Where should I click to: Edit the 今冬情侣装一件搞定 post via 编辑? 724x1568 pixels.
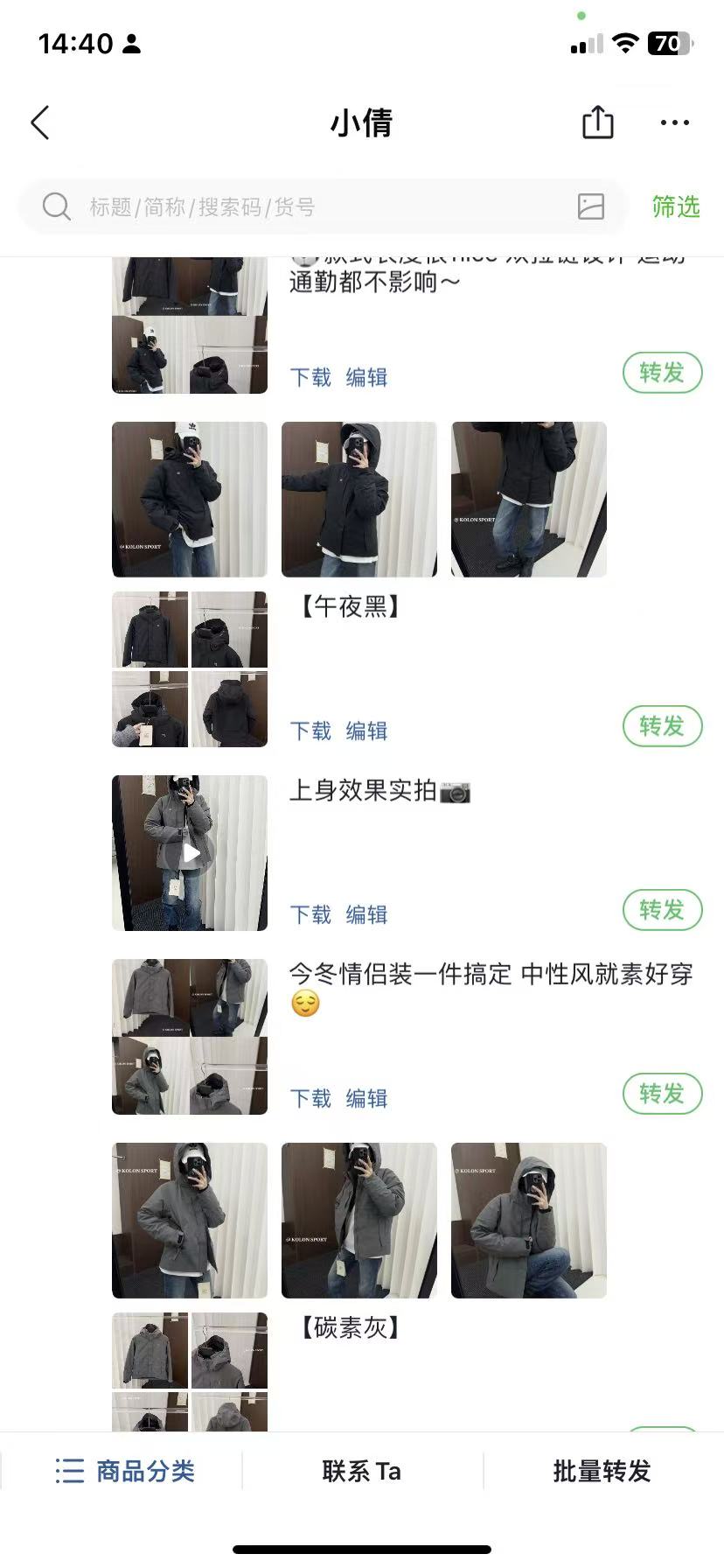click(366, 1098)
